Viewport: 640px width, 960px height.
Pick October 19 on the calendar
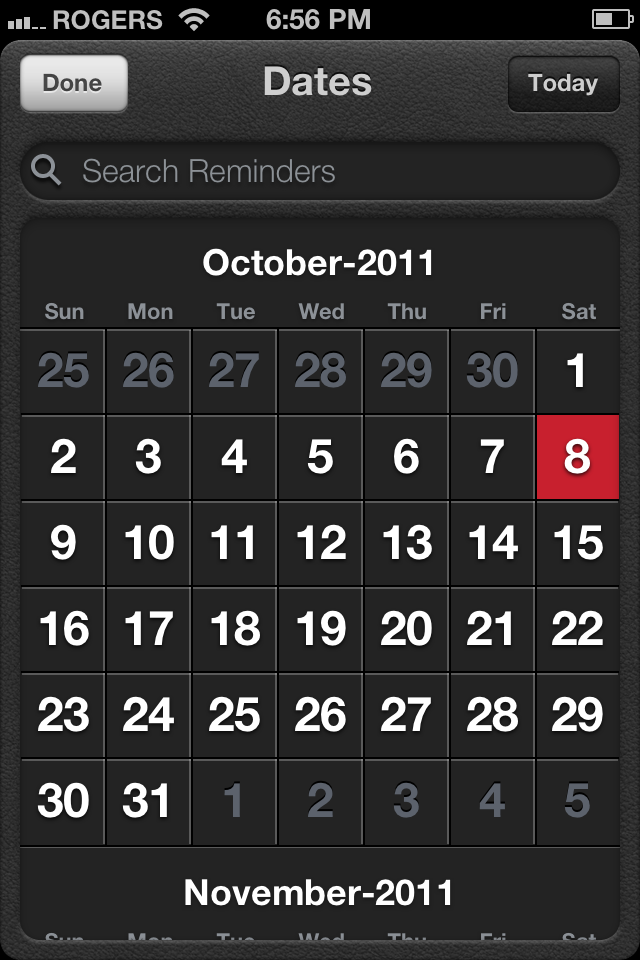[320, 629]
